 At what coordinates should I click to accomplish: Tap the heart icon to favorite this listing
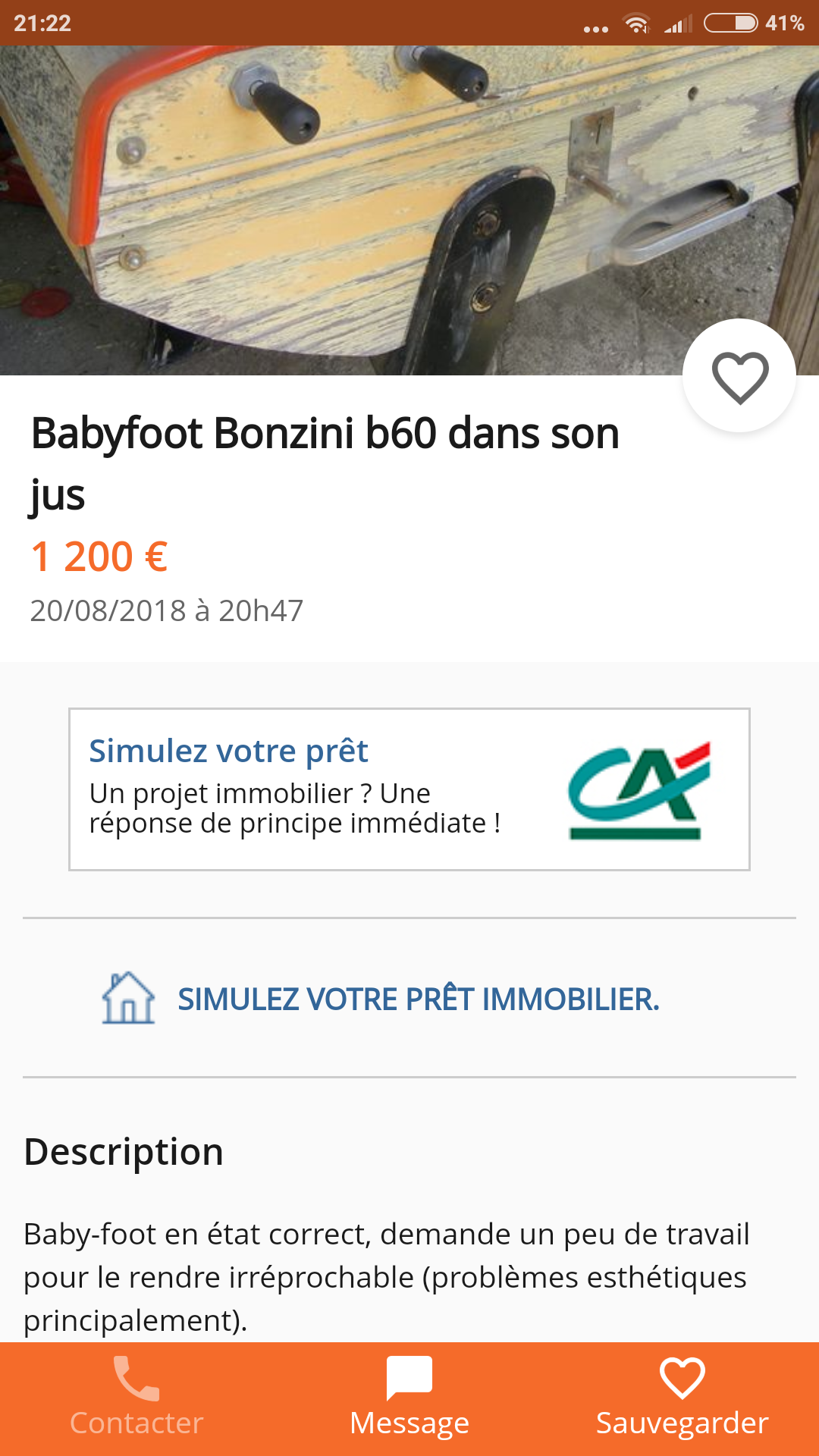tap(739, 377)
